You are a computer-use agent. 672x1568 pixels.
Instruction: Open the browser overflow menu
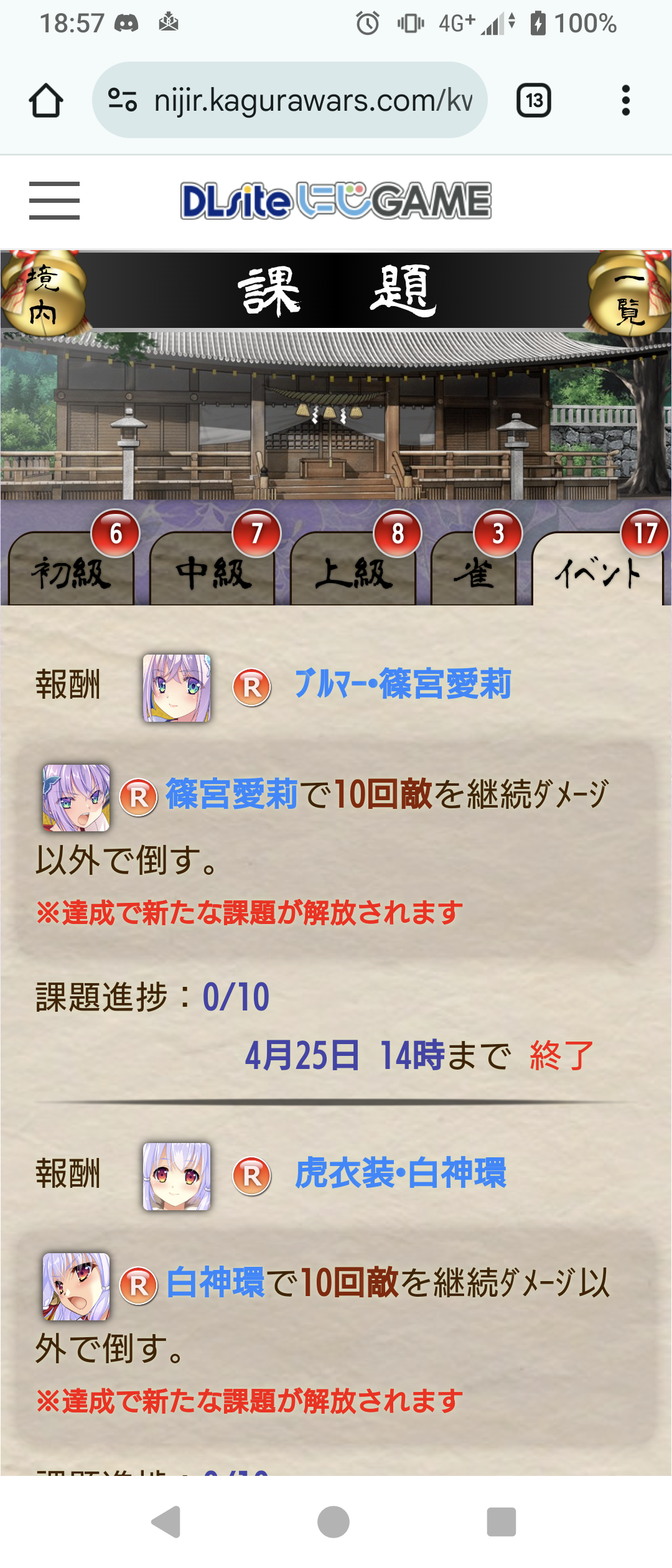click(625, 101)
